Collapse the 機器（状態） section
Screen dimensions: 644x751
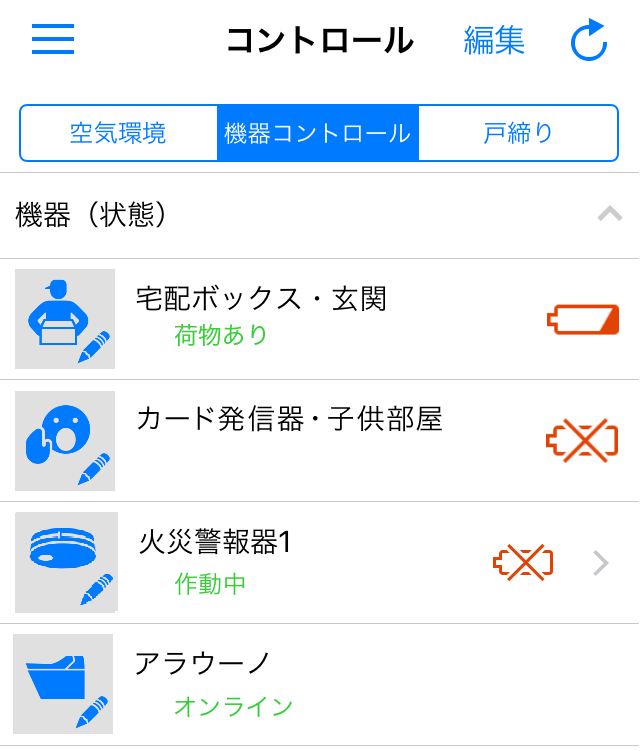(609, 214)
